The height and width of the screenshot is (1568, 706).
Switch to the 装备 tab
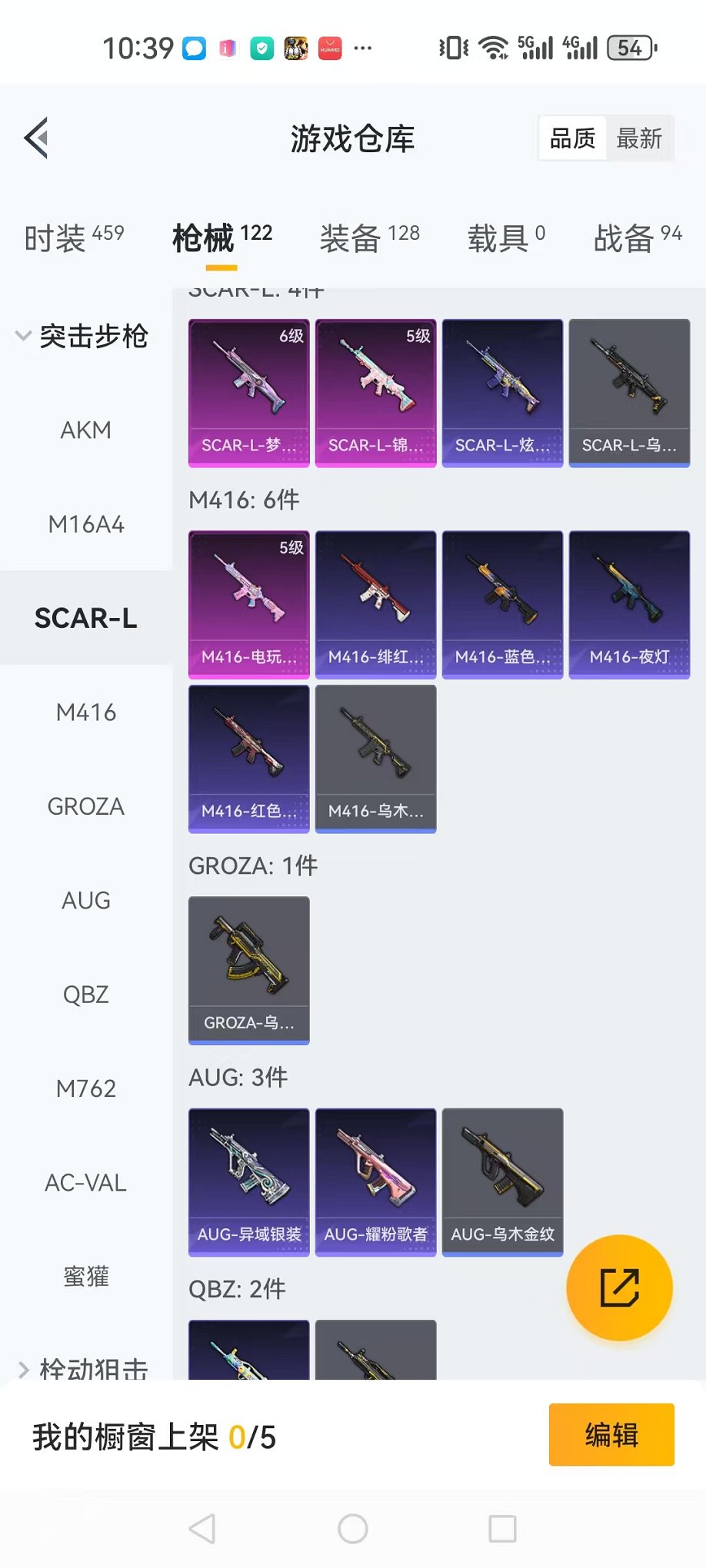tap(369, 238)
